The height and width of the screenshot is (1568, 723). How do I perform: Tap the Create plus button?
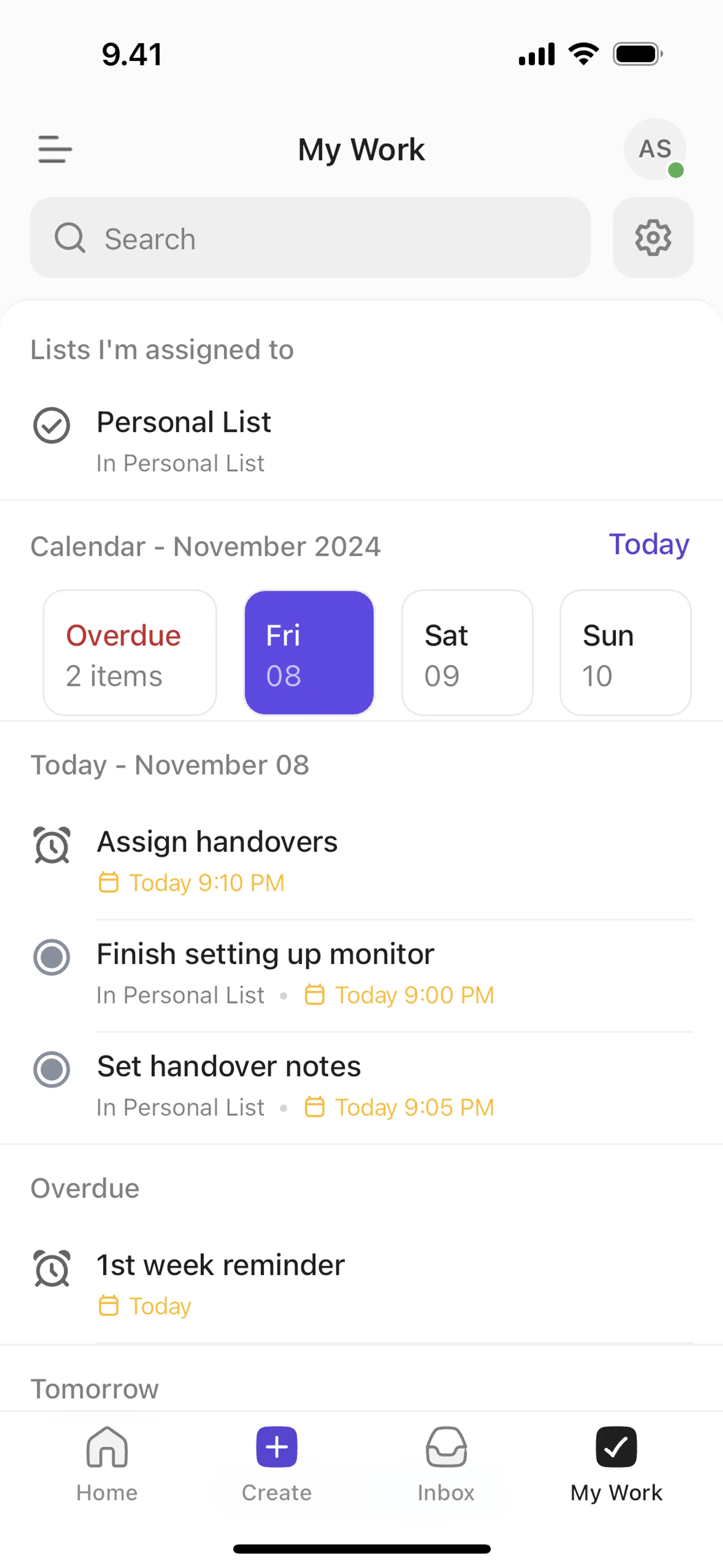(x=277, y=1447)
